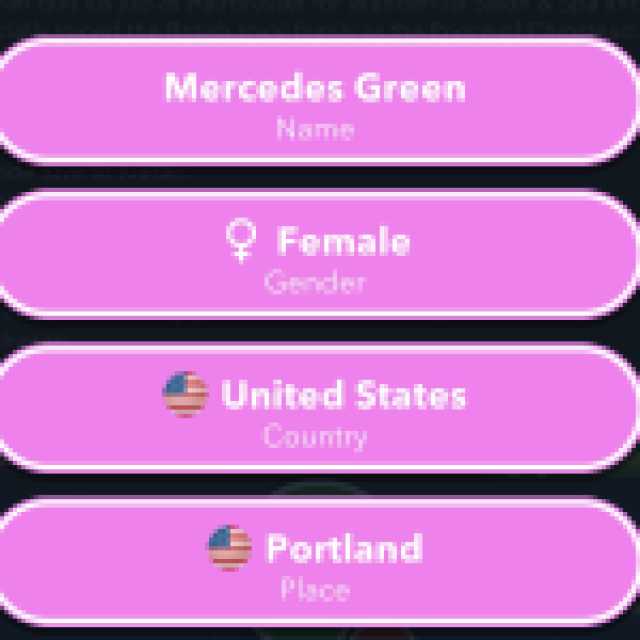Tap the Mercedes Green name button

[315, 100]
